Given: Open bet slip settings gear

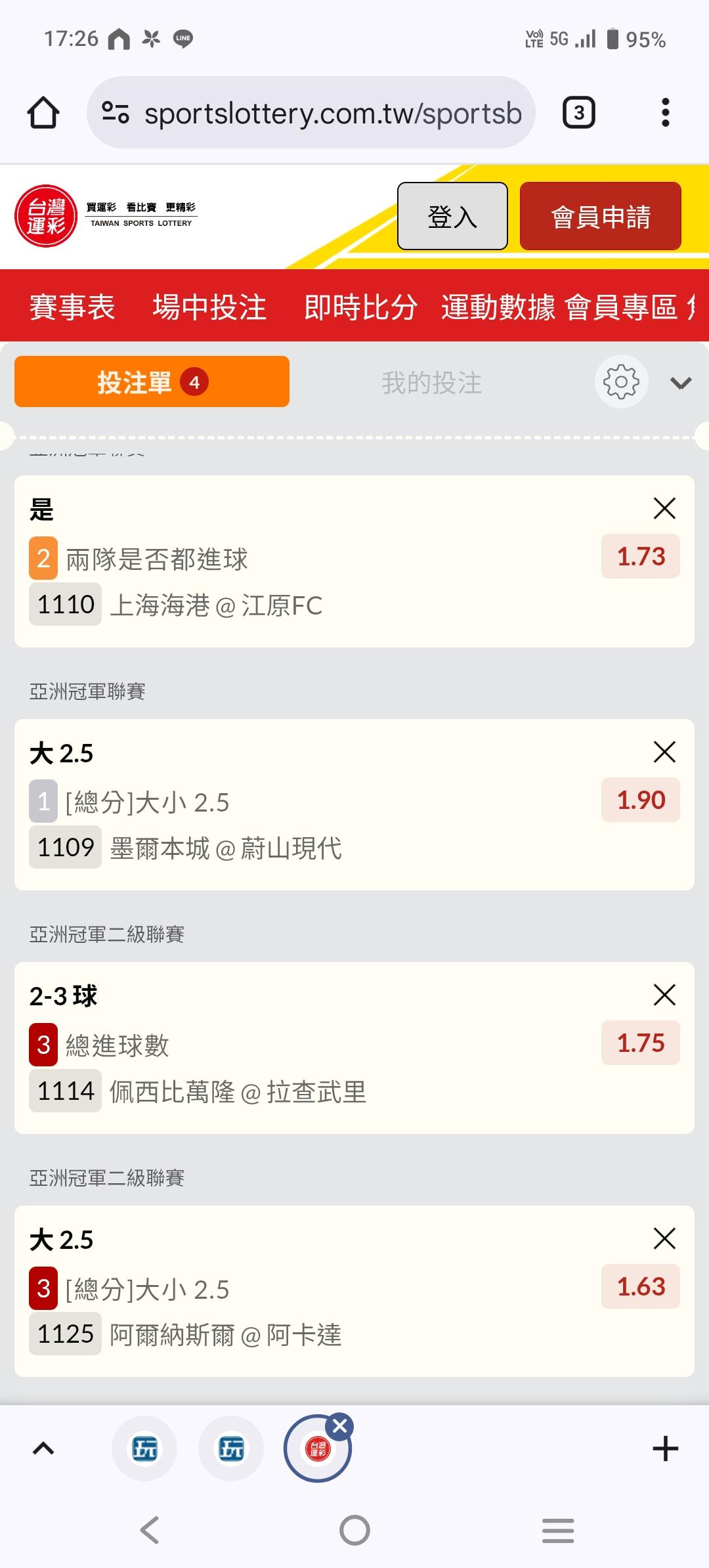Looking at the screenshot, I should click(621, 382).
